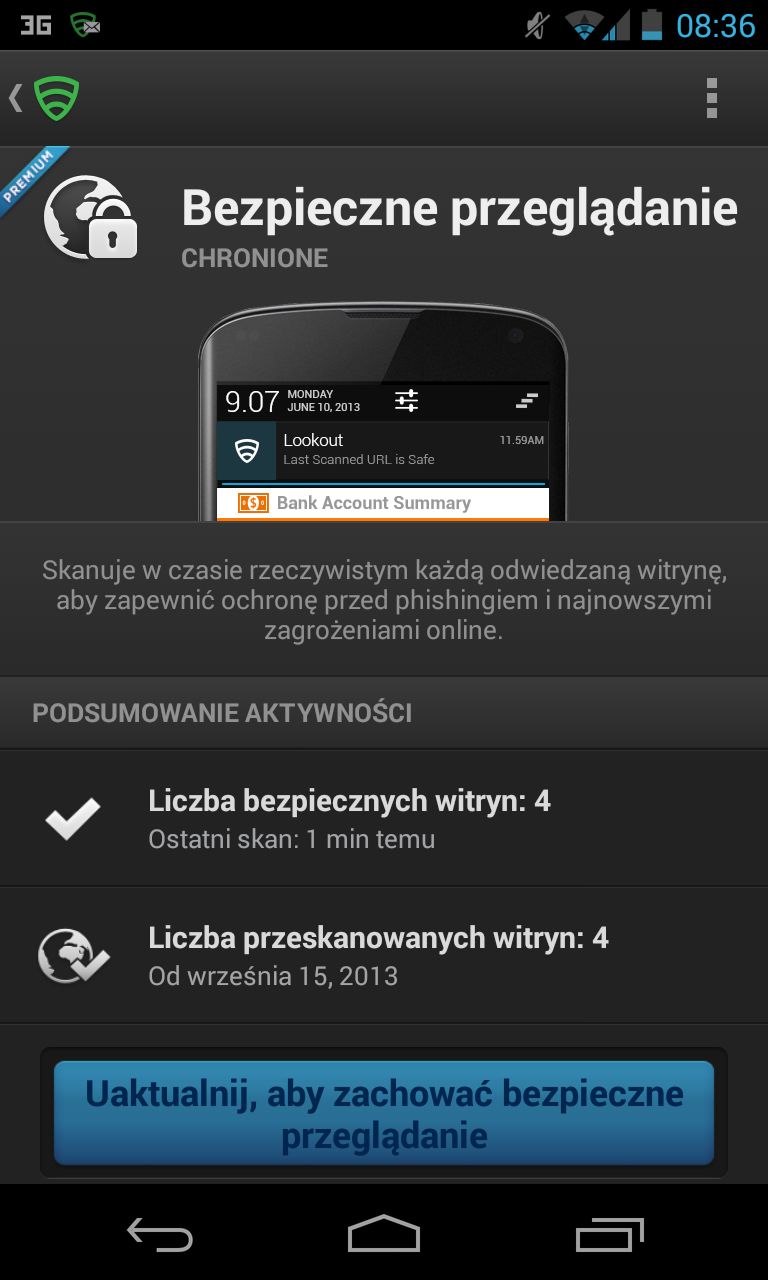Open the three-dot overflow menu

click(712, 99)
